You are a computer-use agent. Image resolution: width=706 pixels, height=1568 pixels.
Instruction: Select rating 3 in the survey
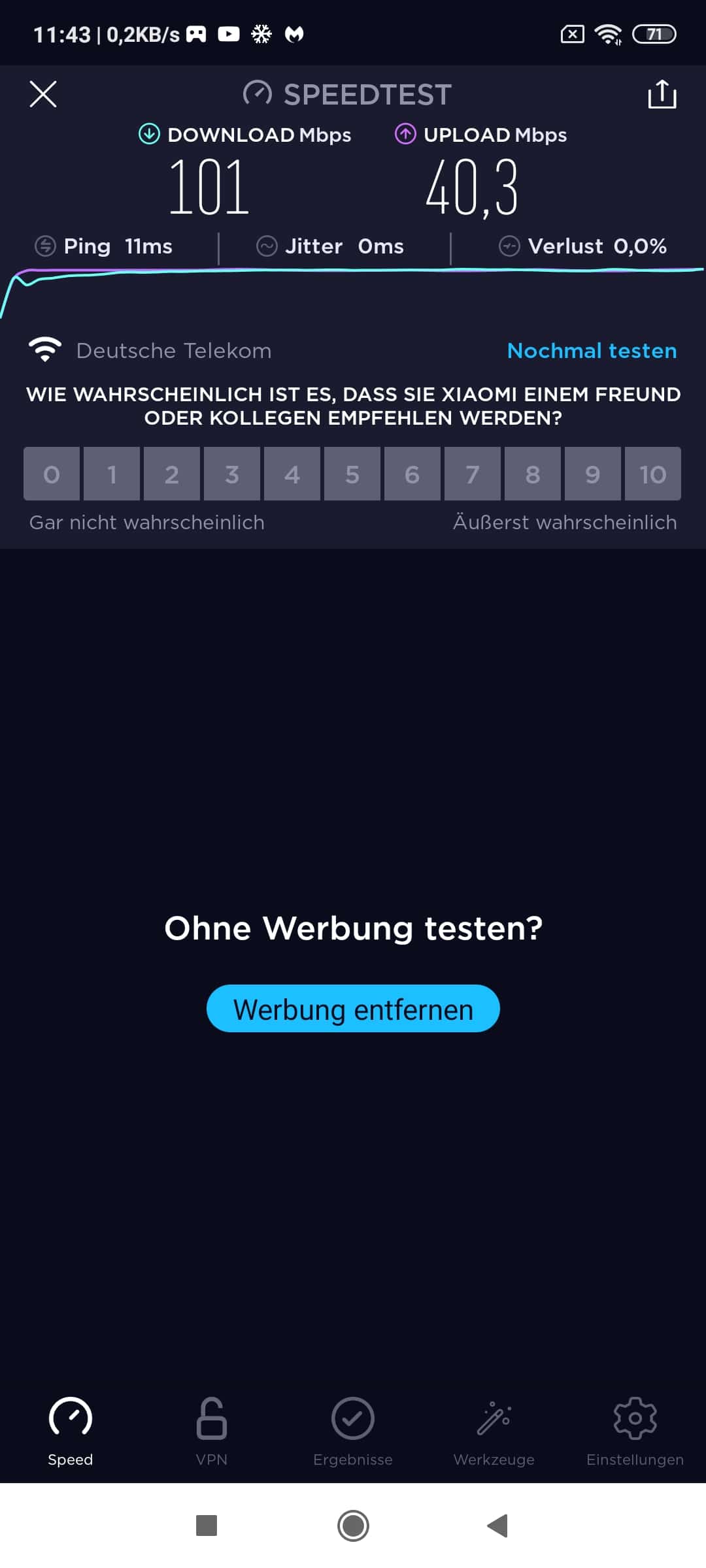coord(232,474)
